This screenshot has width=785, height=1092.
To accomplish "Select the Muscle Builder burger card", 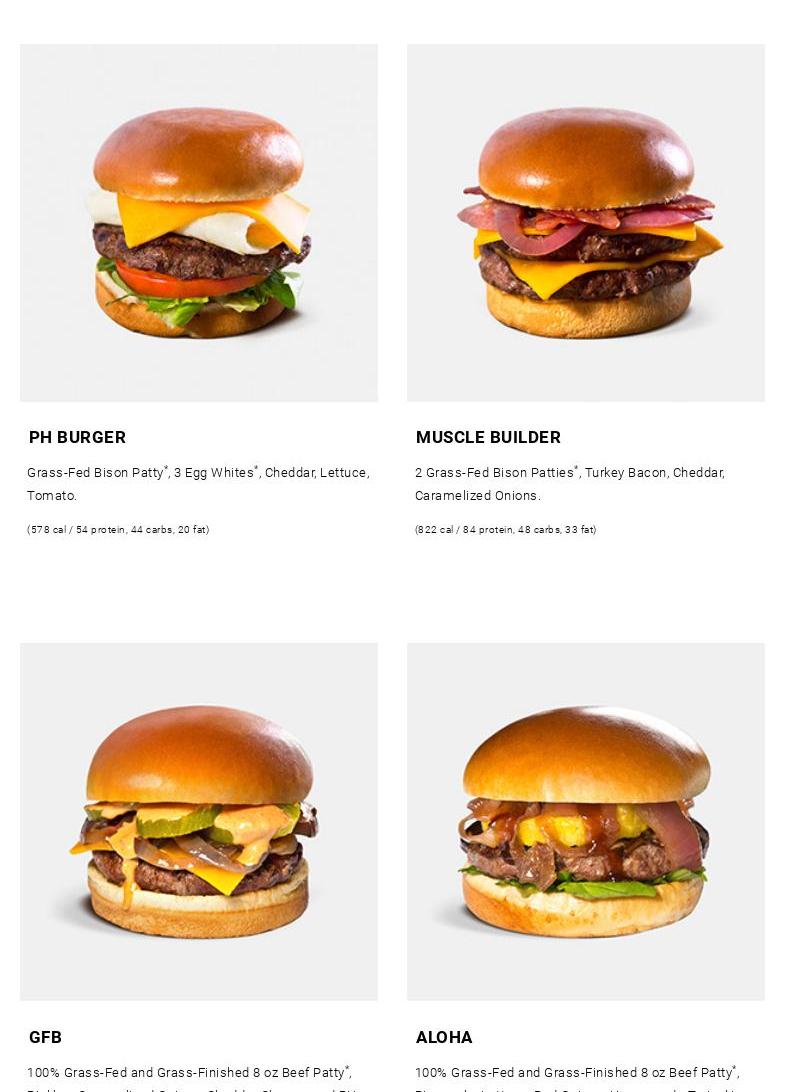I will pos(586,223).
